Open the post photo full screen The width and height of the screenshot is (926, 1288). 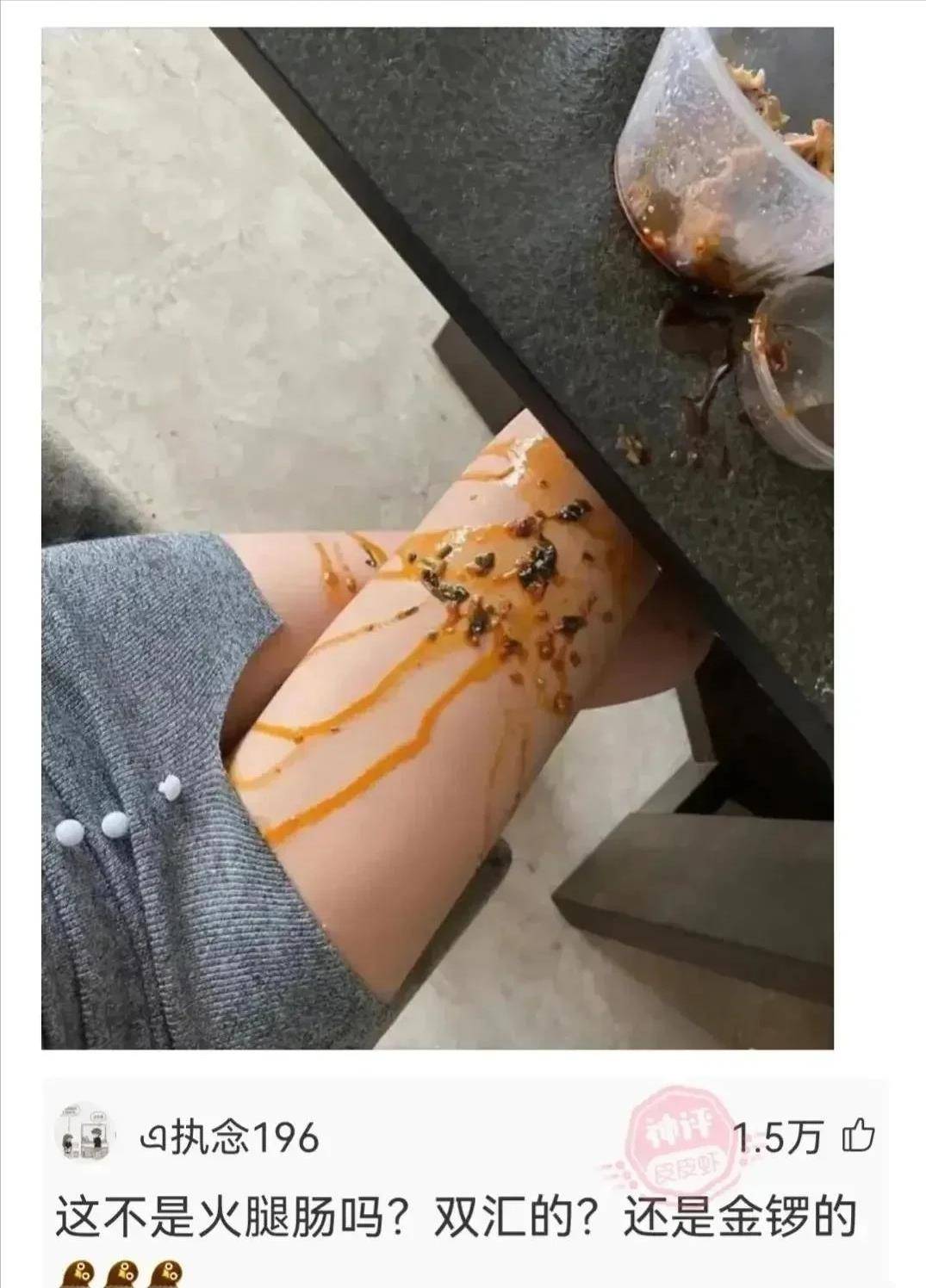(438, 537)
